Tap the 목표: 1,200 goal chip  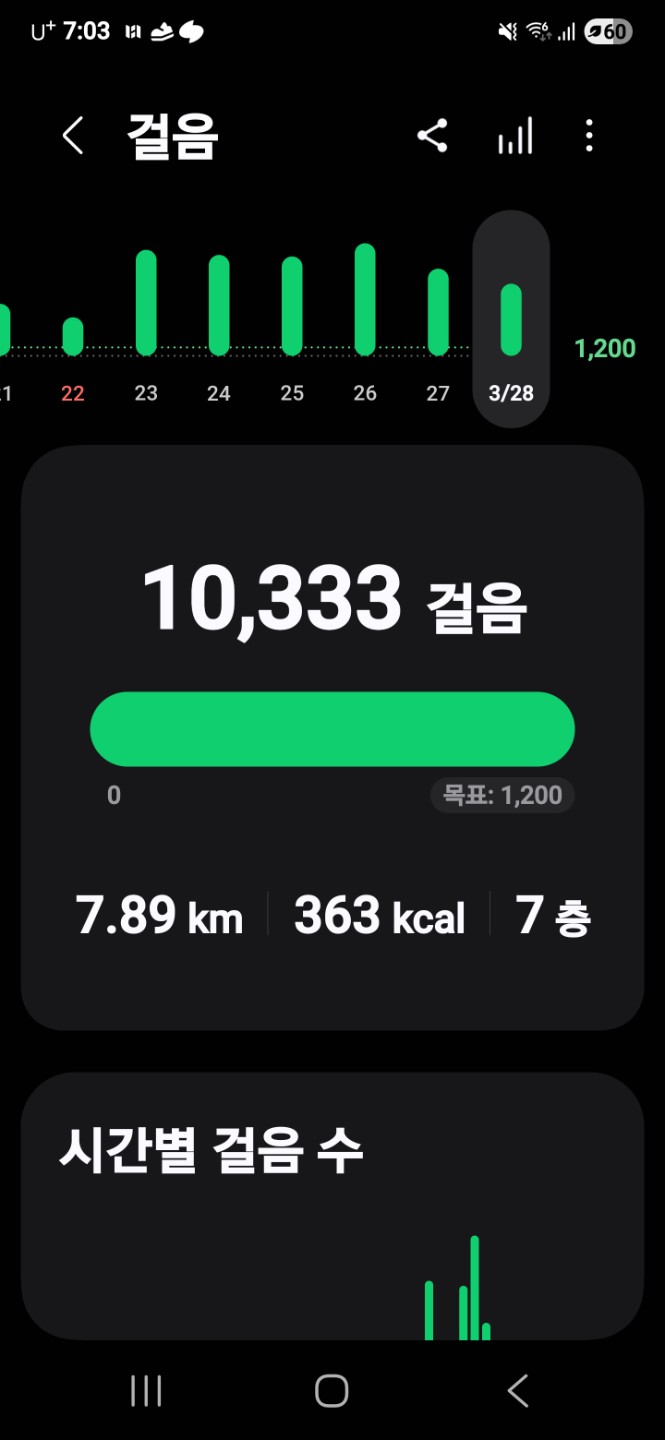point(503,796)
